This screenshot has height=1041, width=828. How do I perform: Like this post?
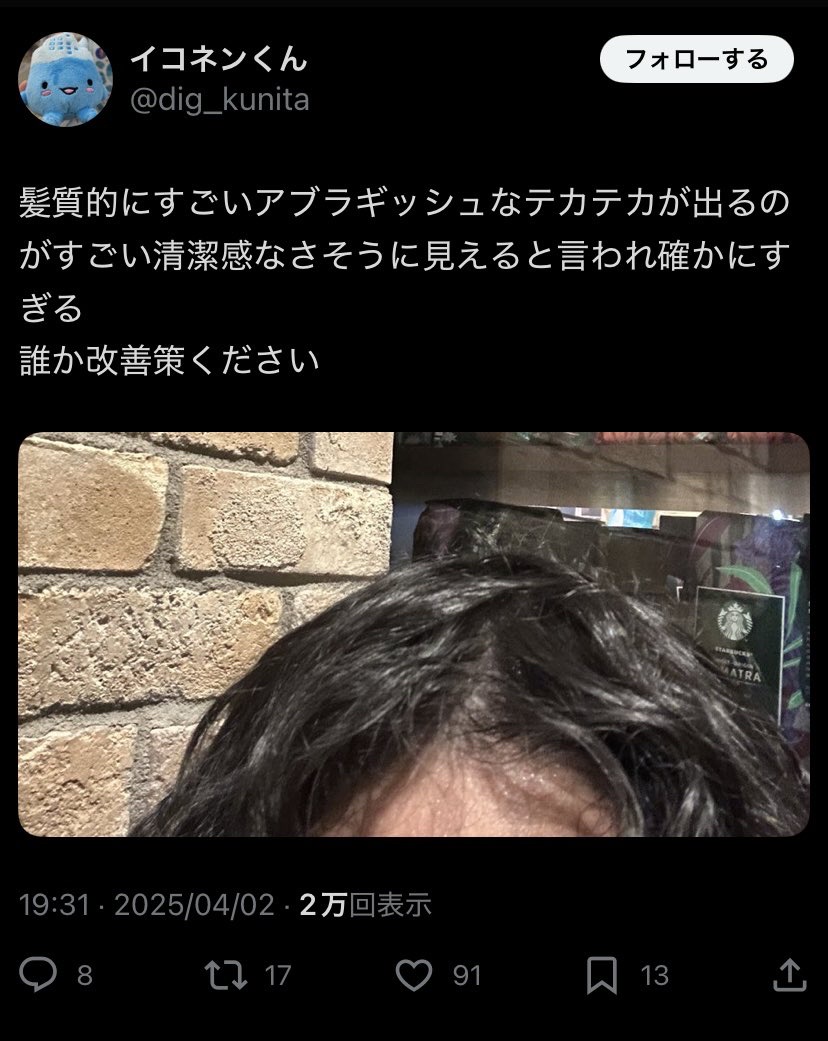click(x=414, y=975)
